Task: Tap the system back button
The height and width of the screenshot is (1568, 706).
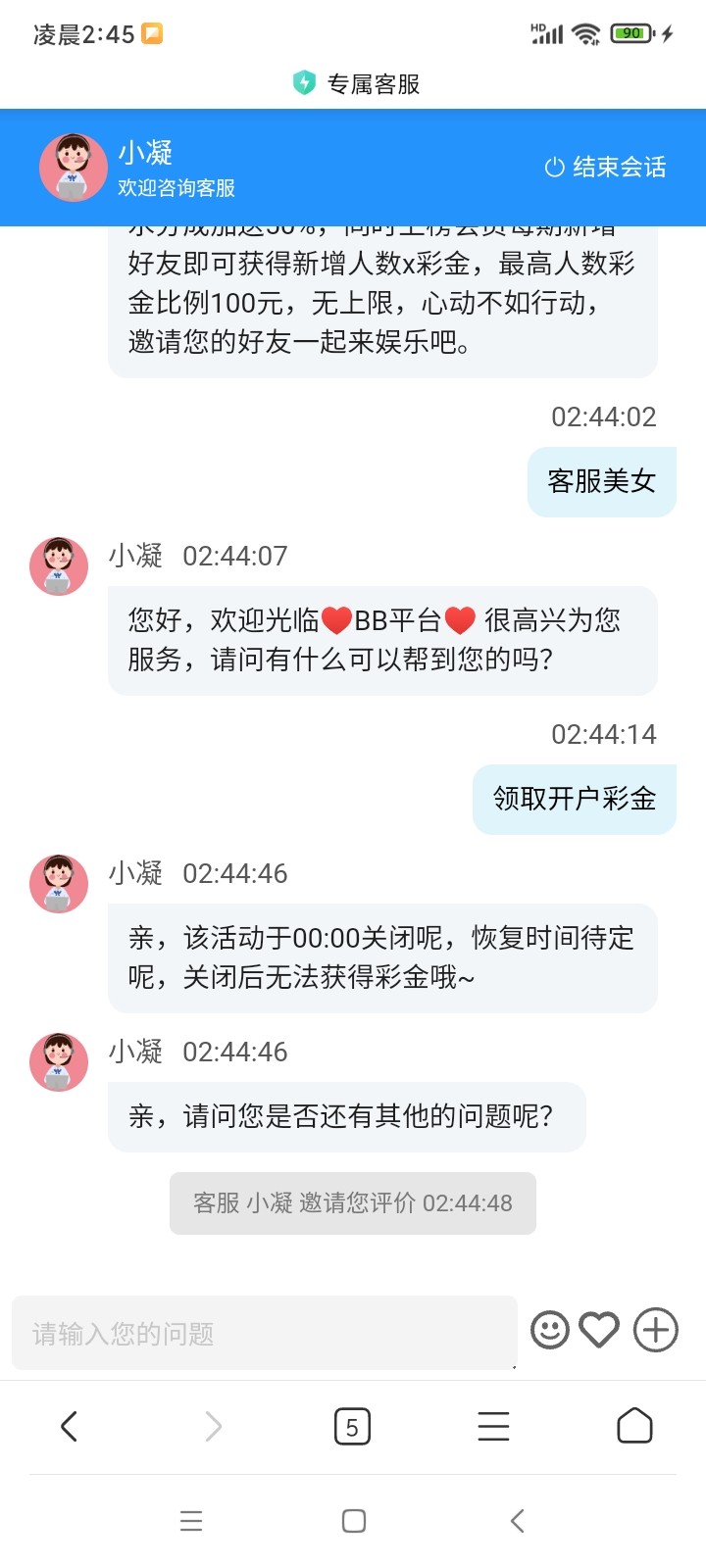Action: click(517, 1520)
